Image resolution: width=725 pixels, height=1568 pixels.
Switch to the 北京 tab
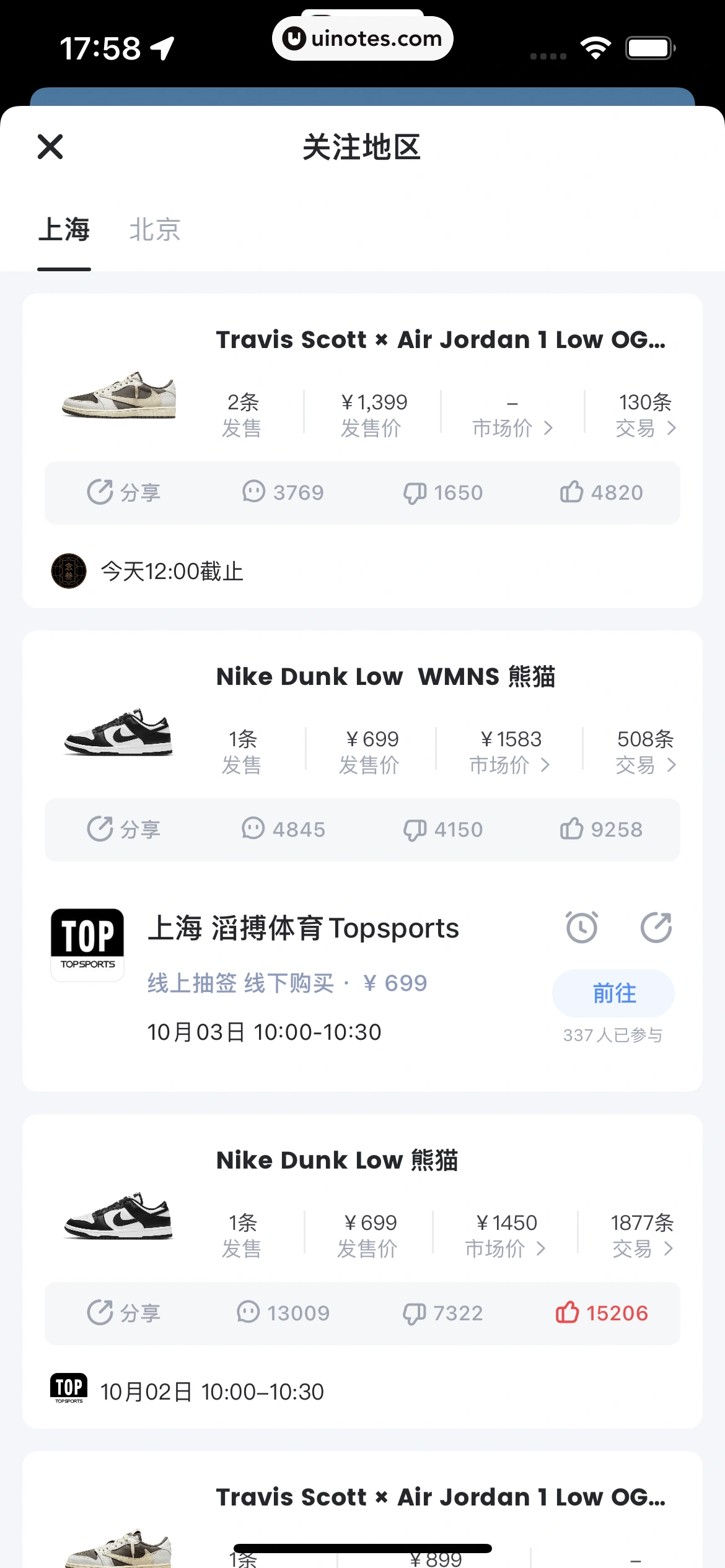tap(154, 230)
